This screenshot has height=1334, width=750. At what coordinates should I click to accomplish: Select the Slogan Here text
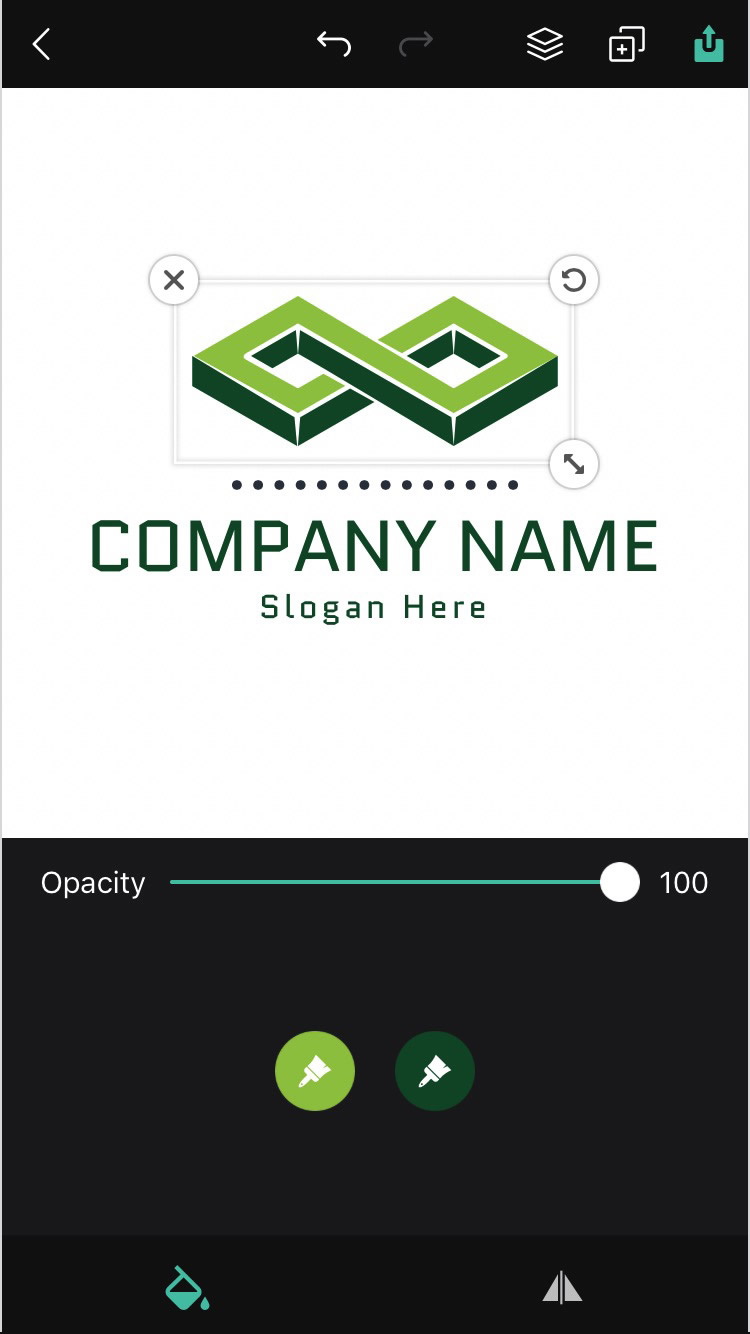tap(374, 607)
